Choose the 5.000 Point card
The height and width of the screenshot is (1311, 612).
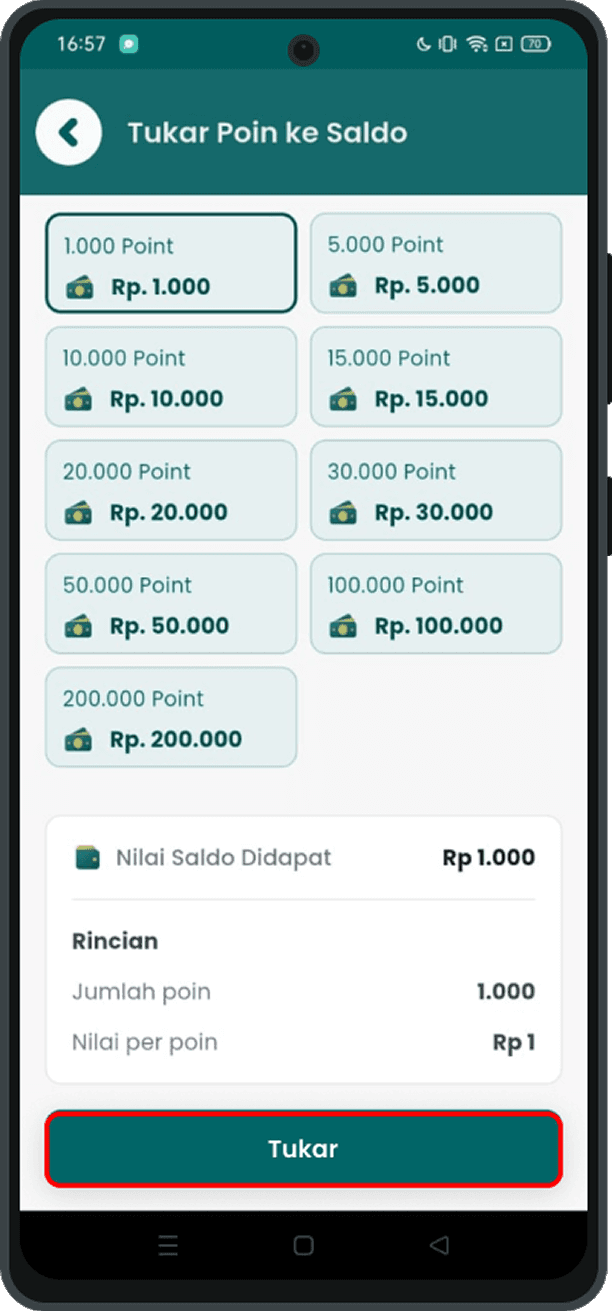(x=435, y=264)
